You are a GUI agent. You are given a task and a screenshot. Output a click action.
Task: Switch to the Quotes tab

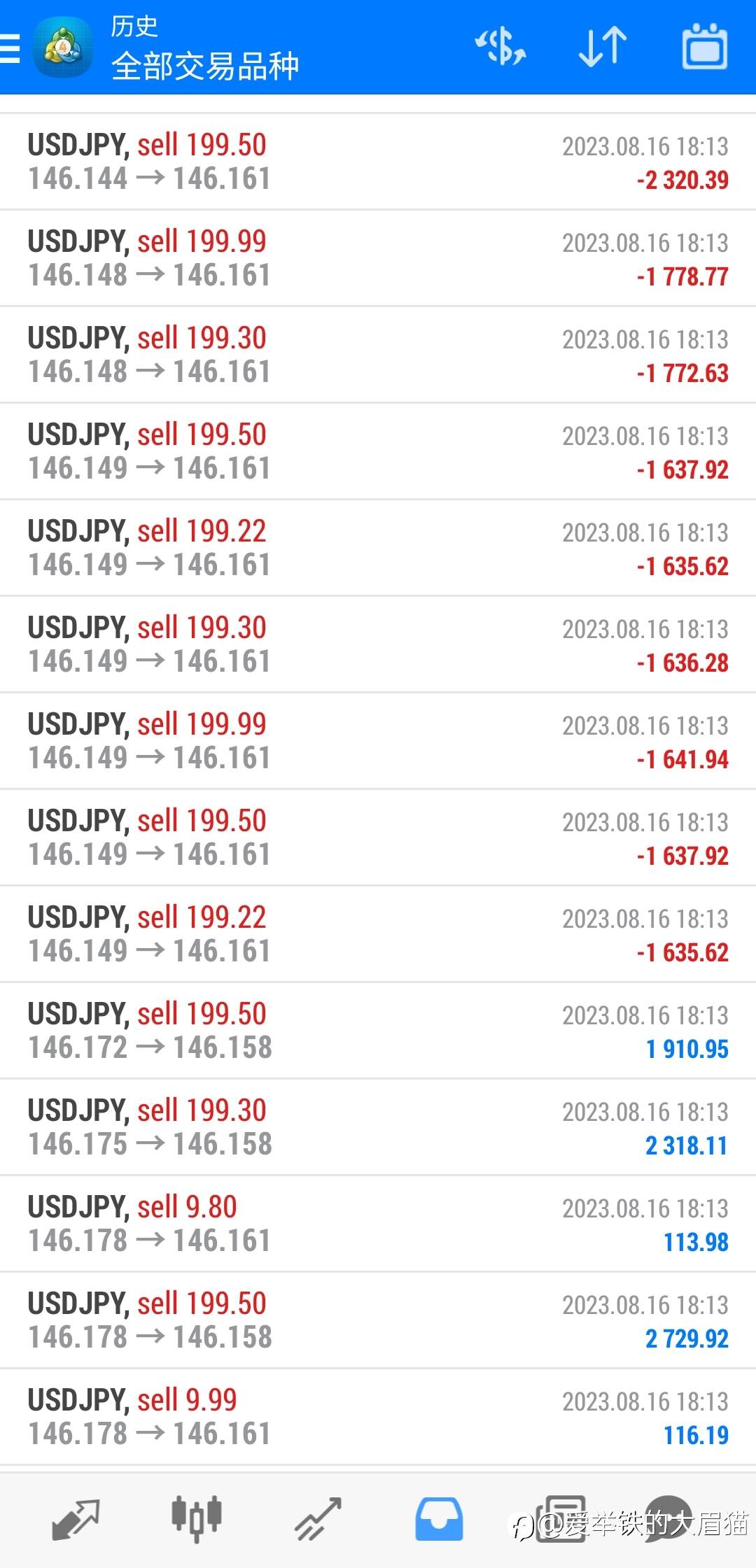click(76, 1518)
